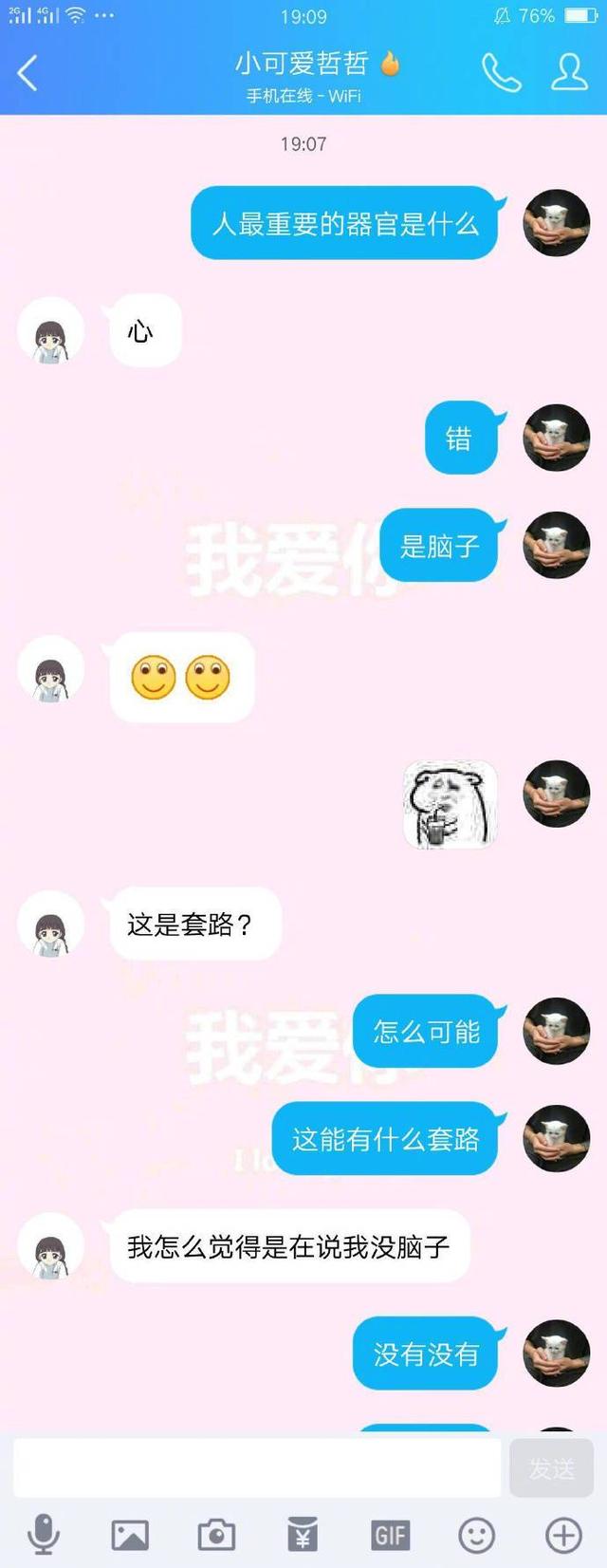The width and height of the screenshot is (607, 1568).
Task: Open the emoji panel
Action: [x=476, y=1535]
